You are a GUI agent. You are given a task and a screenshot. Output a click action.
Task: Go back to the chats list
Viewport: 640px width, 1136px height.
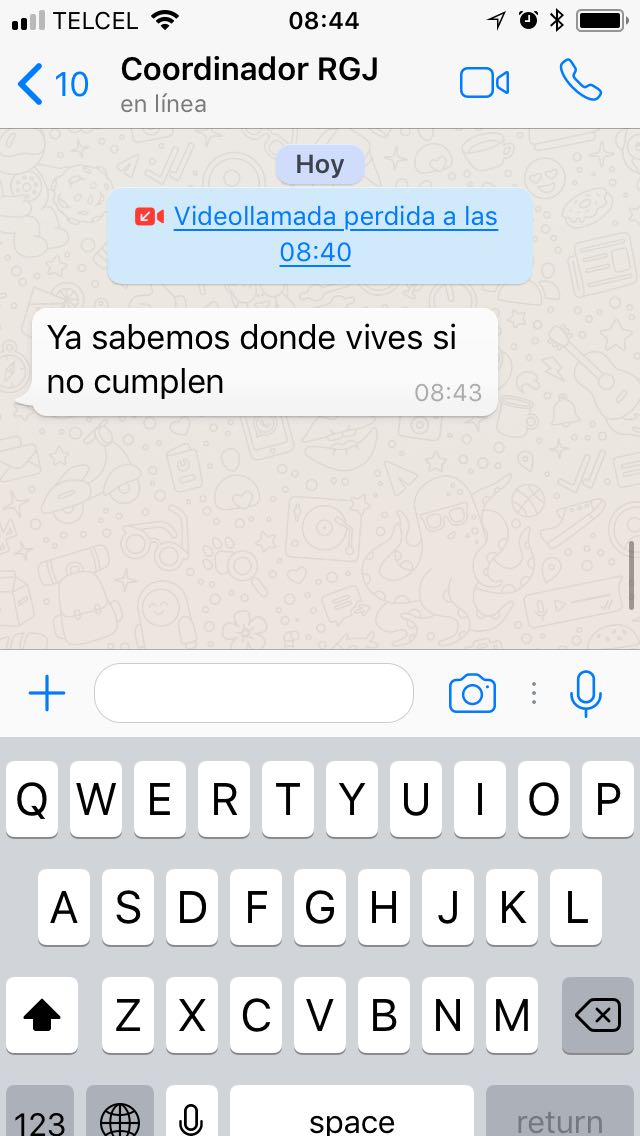[50, 84]
